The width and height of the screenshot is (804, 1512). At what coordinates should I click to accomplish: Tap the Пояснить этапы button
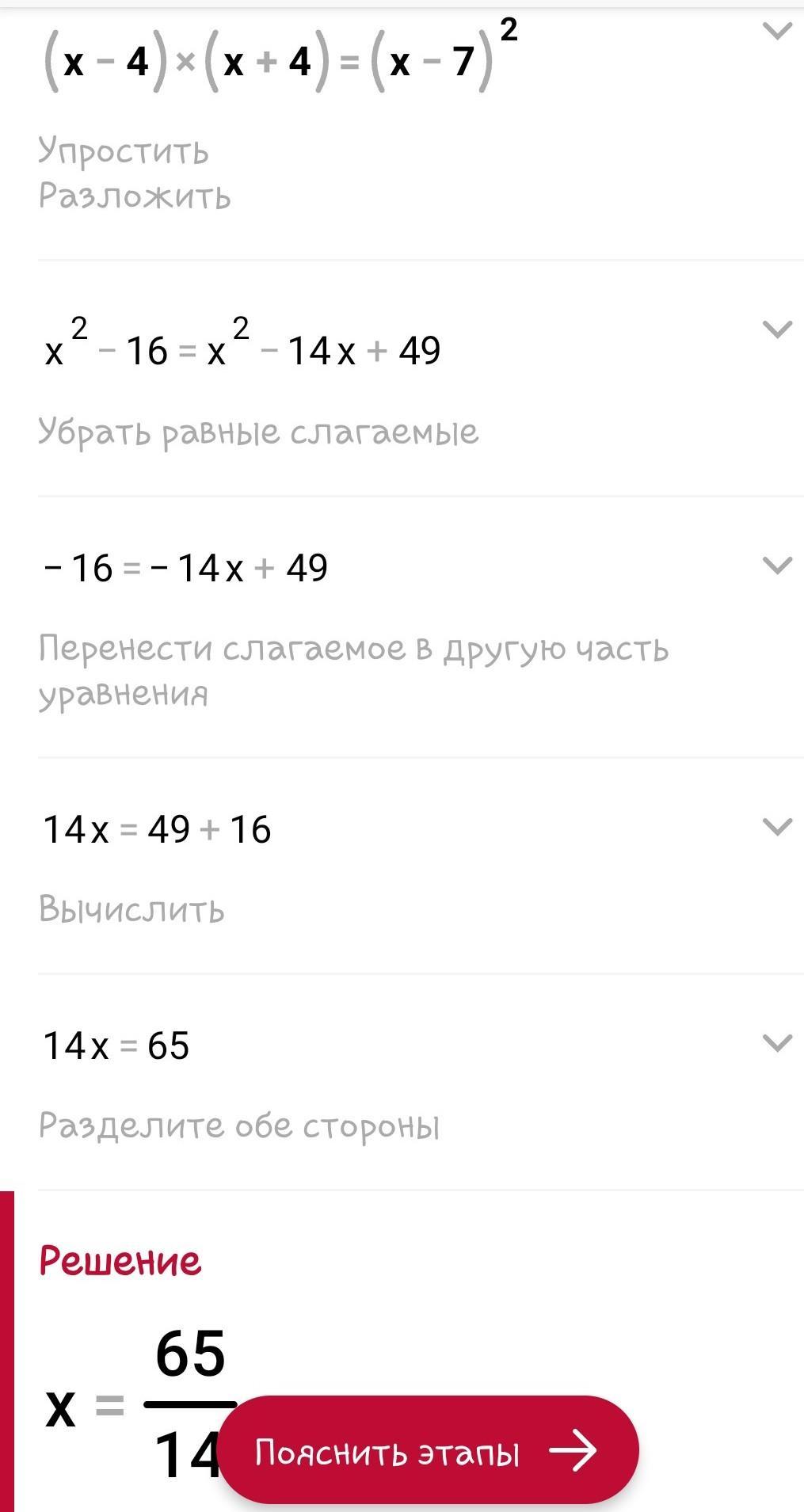[428, 1452]
